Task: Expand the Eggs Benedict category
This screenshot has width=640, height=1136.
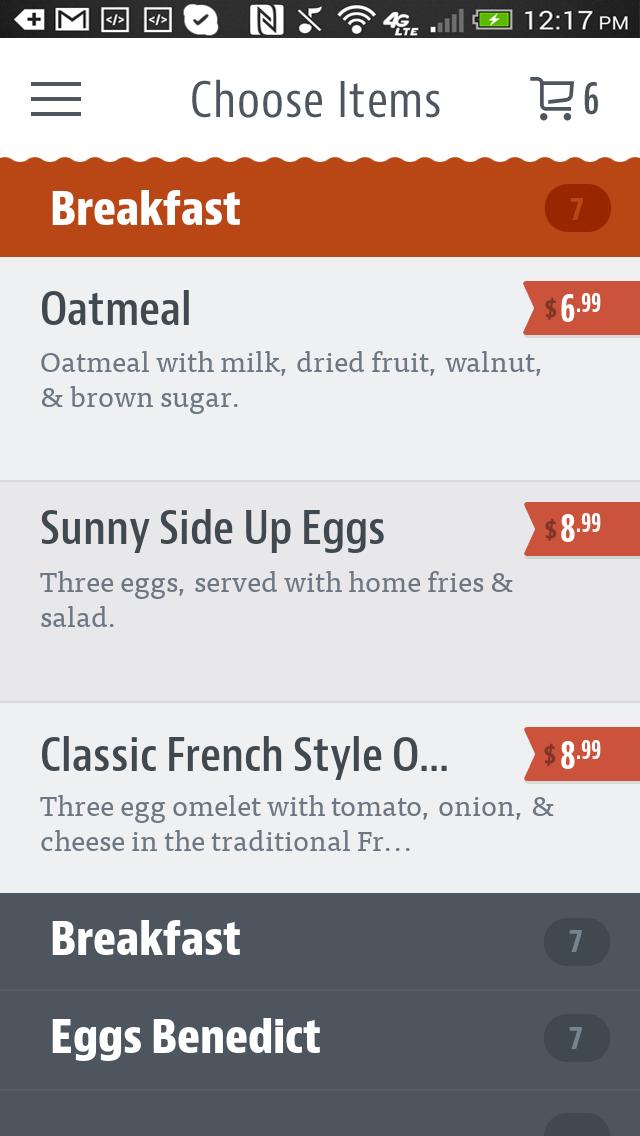Action: click(x=320, y=1038)
